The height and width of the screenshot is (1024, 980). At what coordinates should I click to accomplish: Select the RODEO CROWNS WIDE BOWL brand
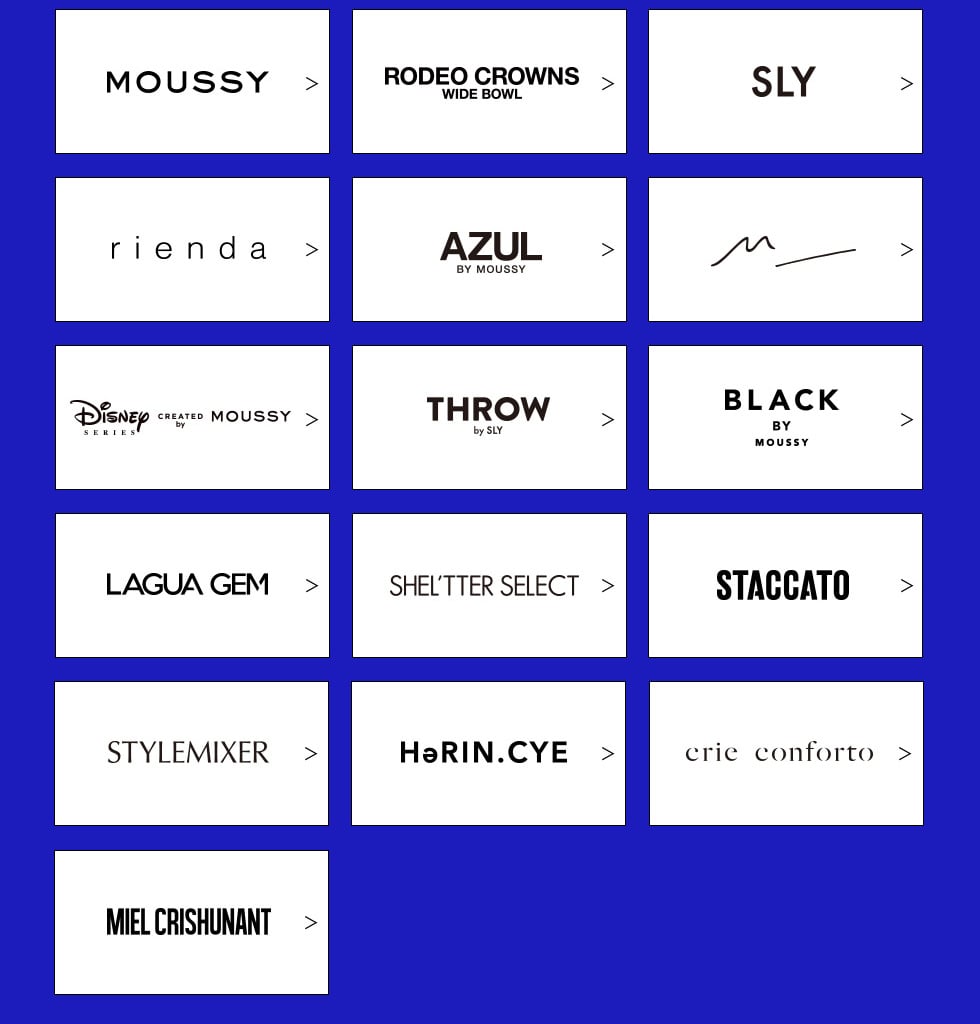tap(489, 82)
